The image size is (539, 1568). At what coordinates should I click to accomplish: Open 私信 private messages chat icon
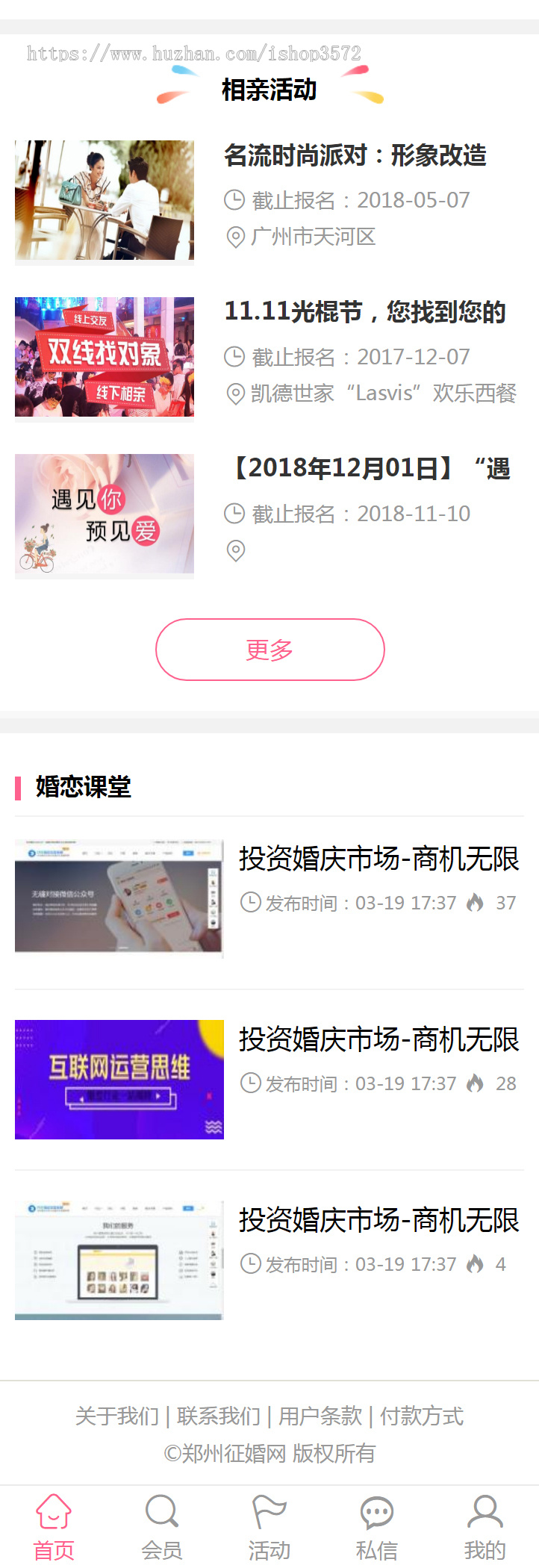377,1511
